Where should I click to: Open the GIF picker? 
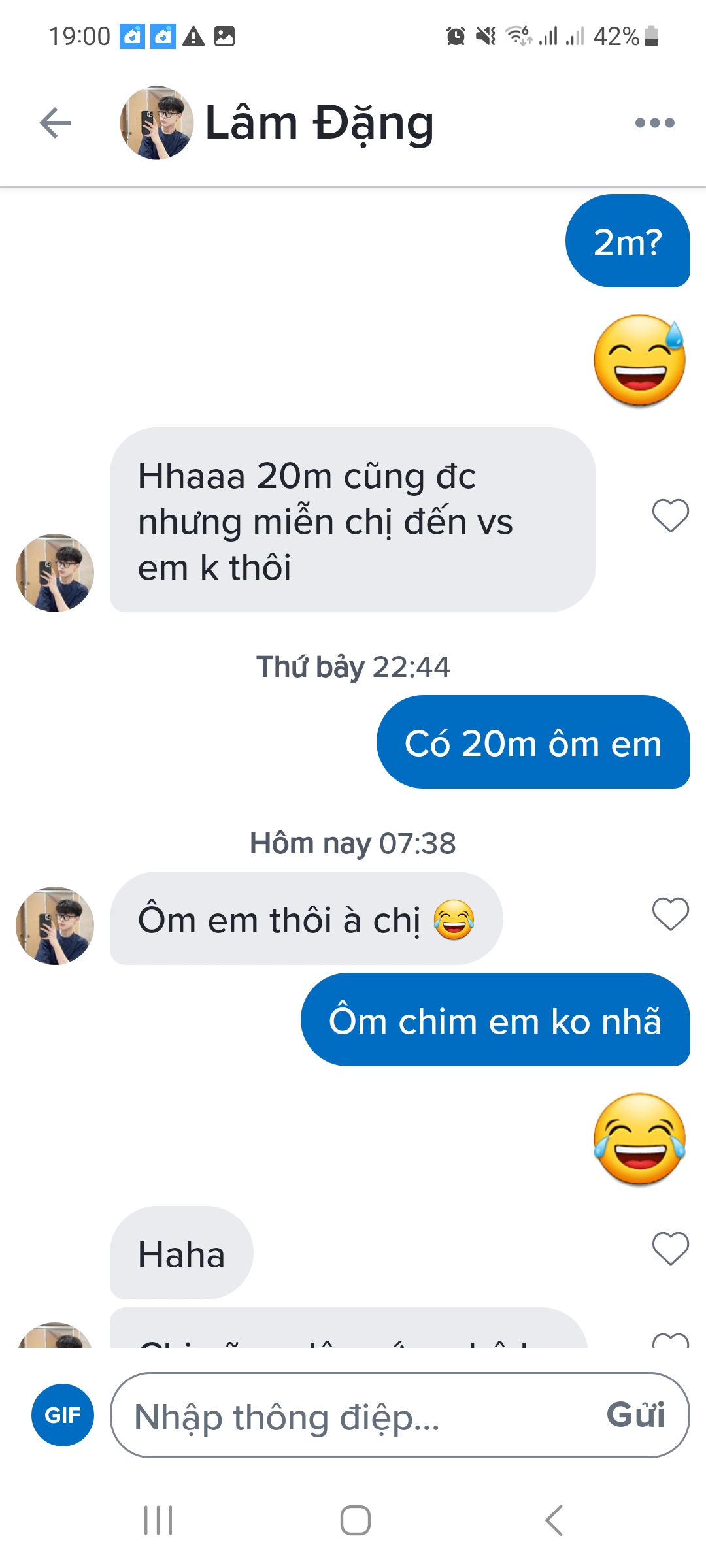(63, 1415)
